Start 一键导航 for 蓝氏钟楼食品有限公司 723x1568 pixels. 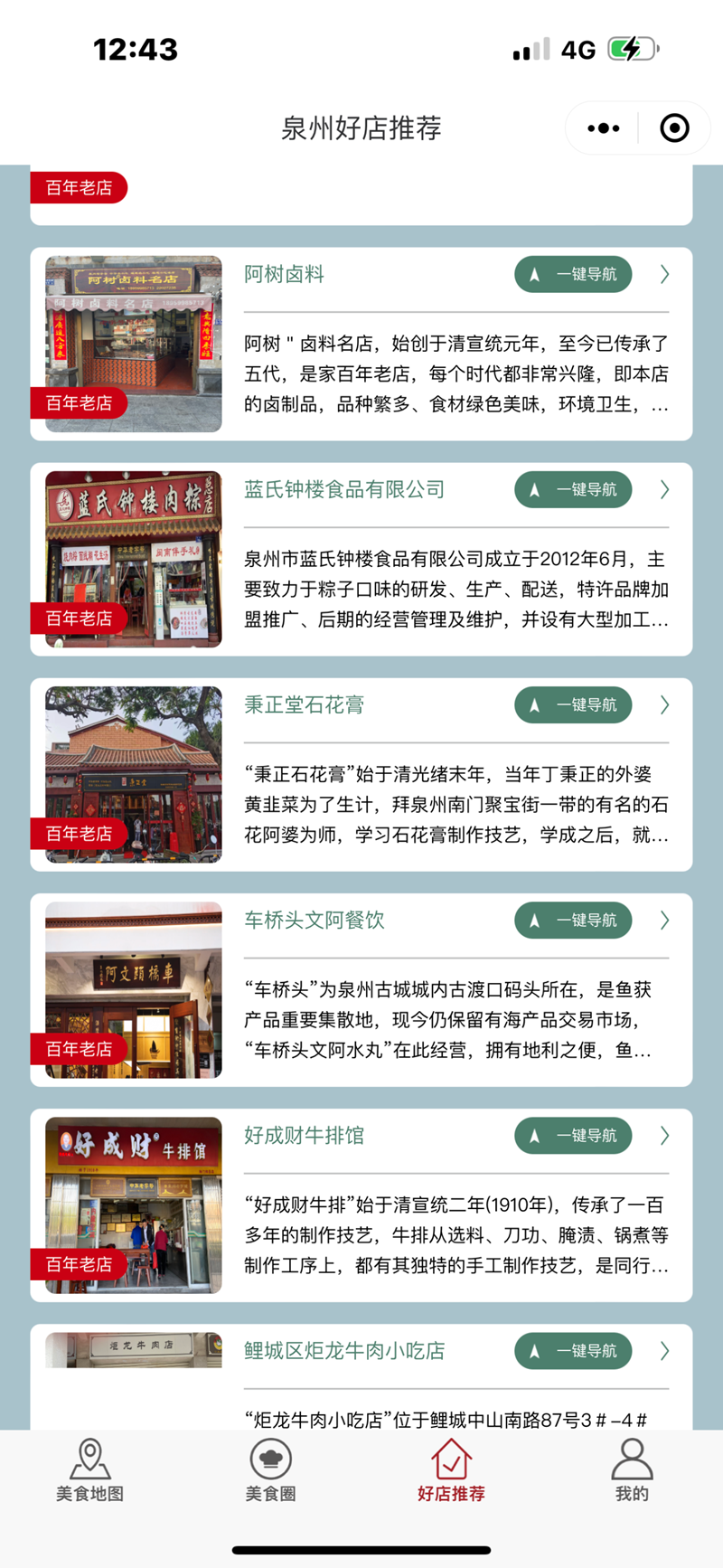[x=573, y=489]
